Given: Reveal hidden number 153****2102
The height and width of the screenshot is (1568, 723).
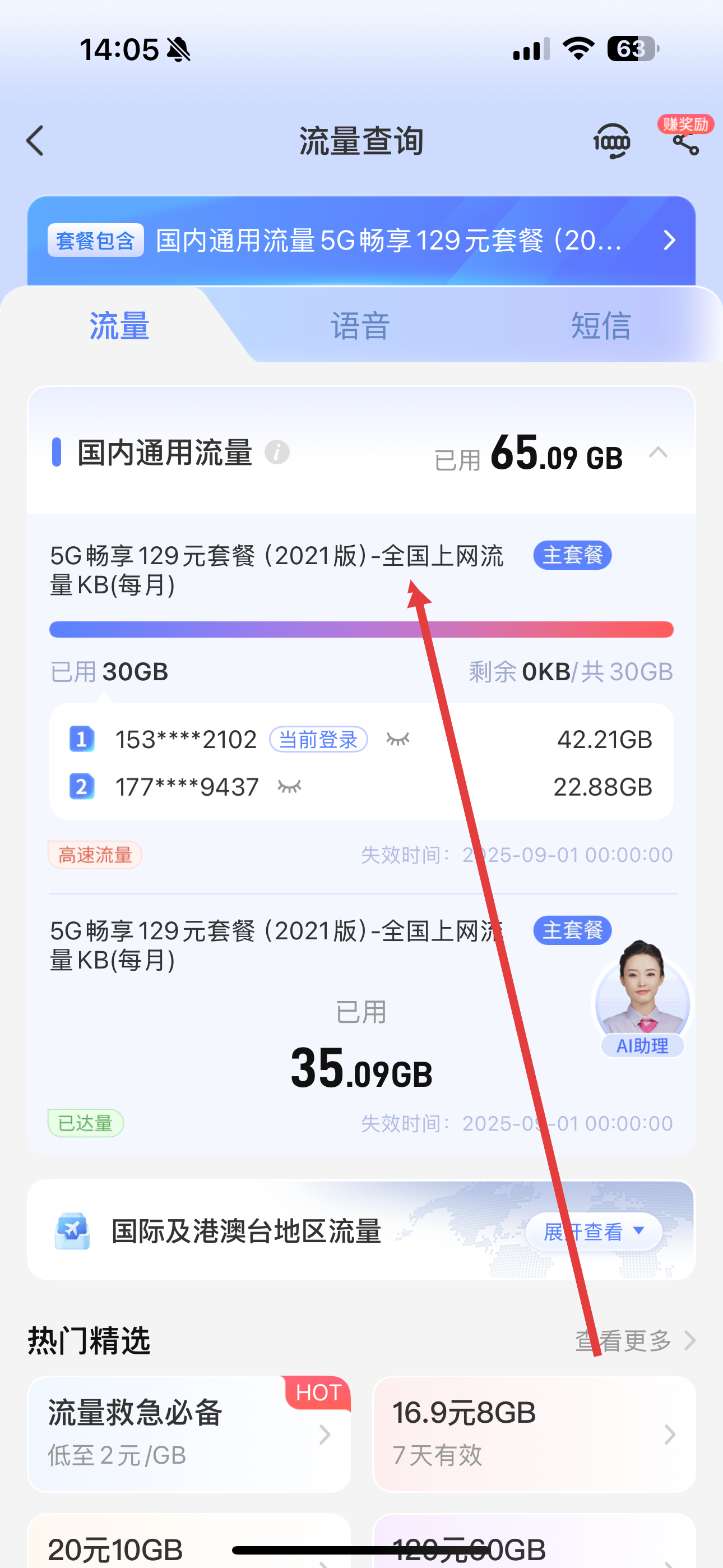Looking at the screenshot, I should point(398,740).
